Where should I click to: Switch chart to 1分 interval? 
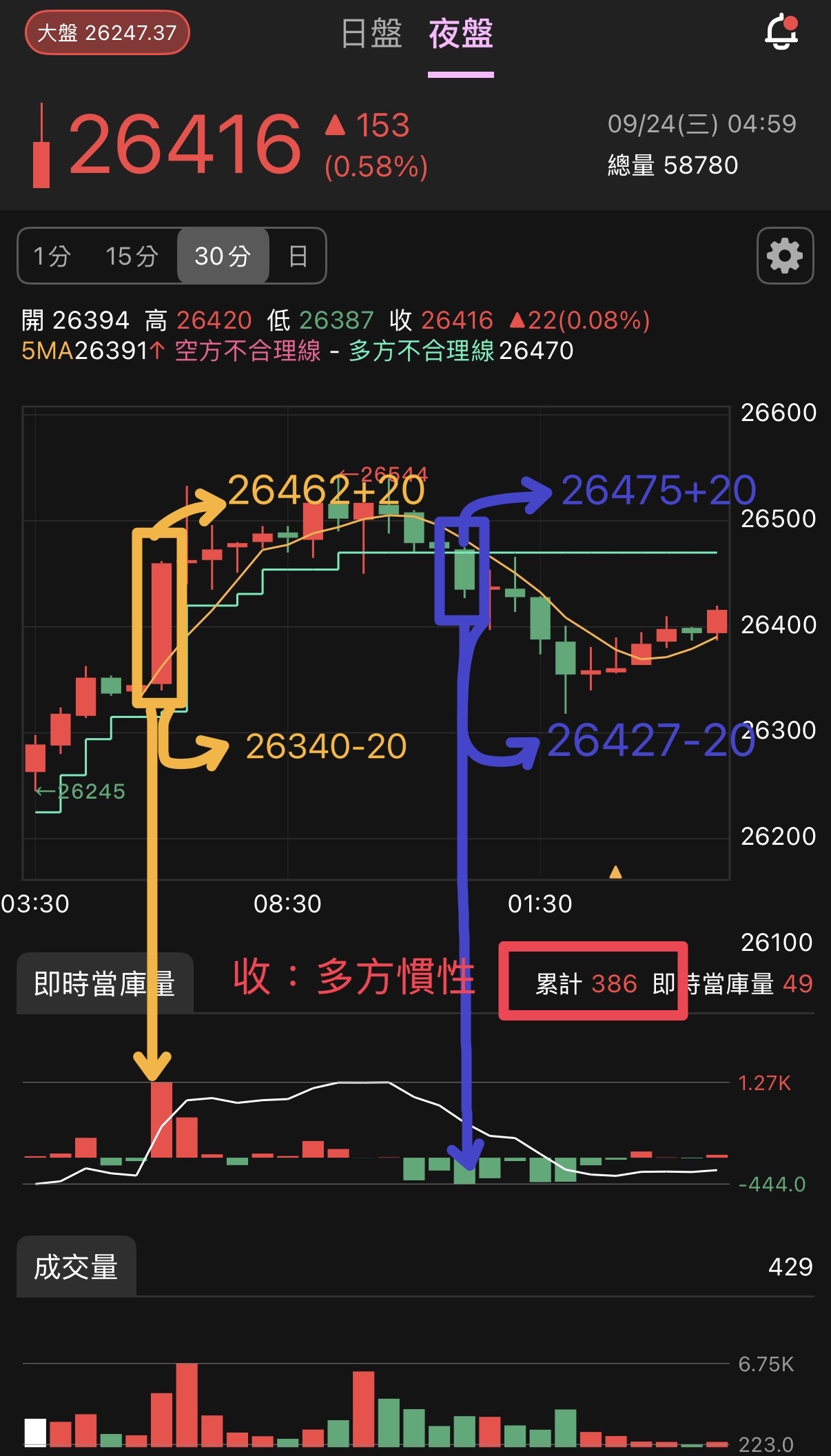52,256
